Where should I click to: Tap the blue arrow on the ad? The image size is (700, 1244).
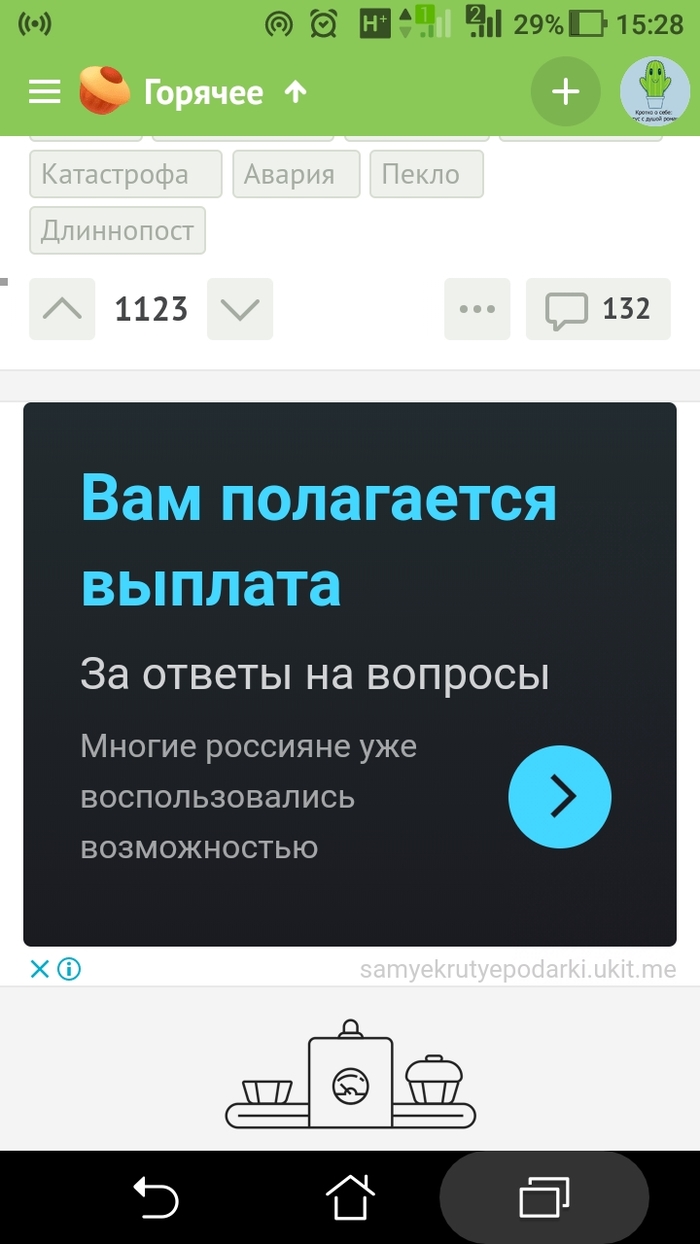click(560, 796)
